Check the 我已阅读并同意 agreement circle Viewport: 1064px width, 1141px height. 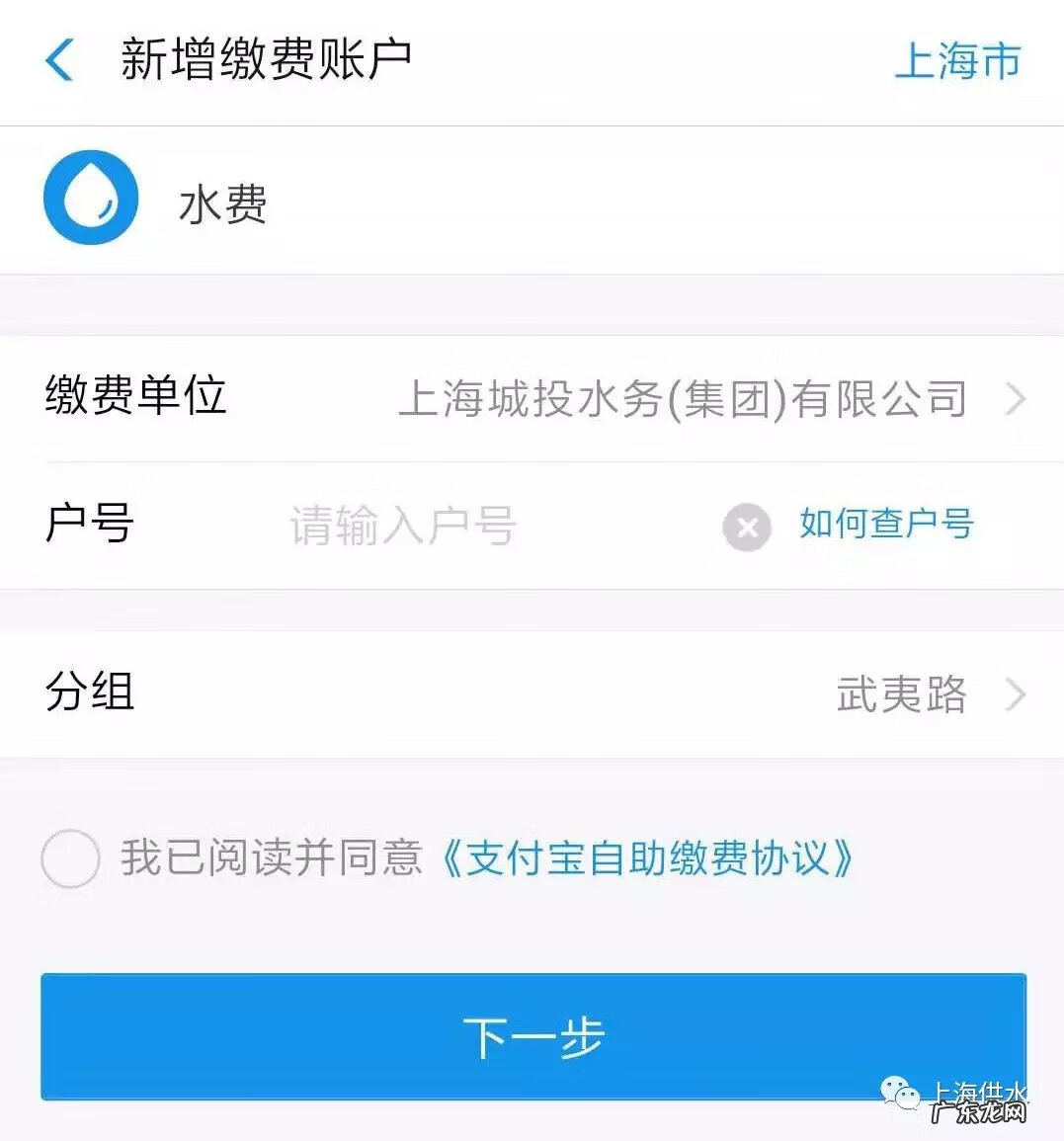coord(70,857)
